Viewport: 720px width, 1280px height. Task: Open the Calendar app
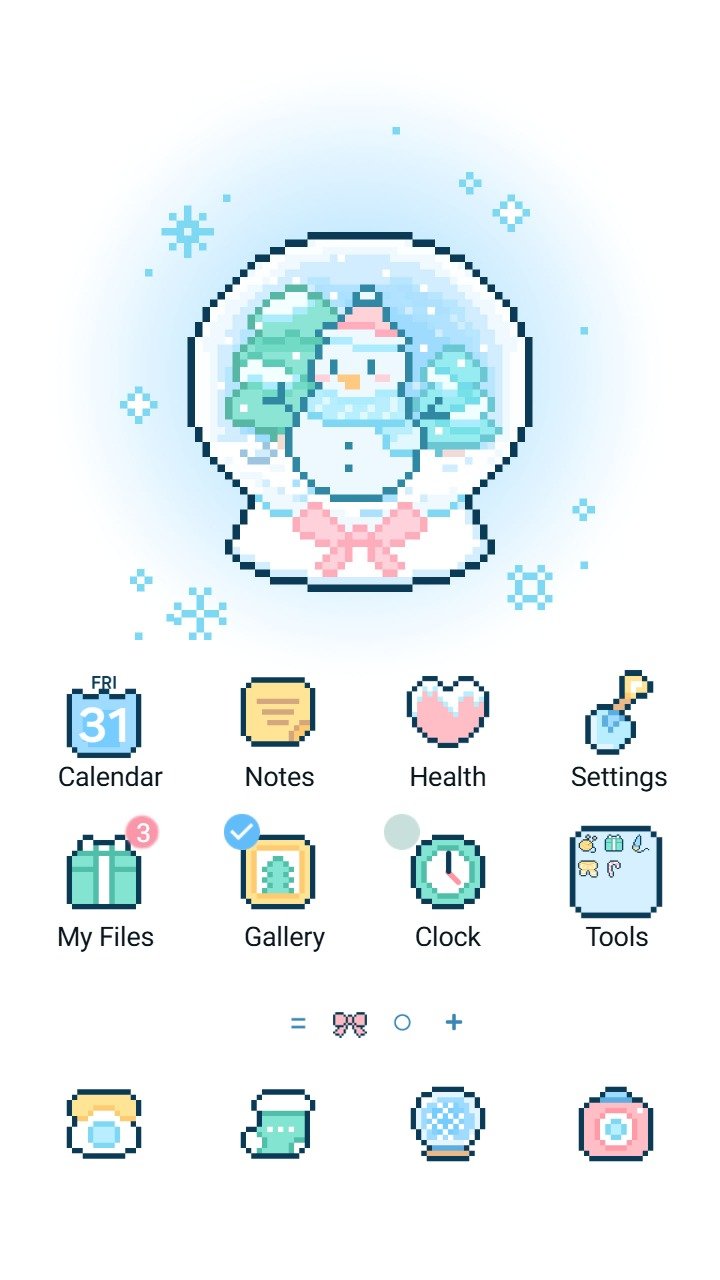tap(104, 720)
